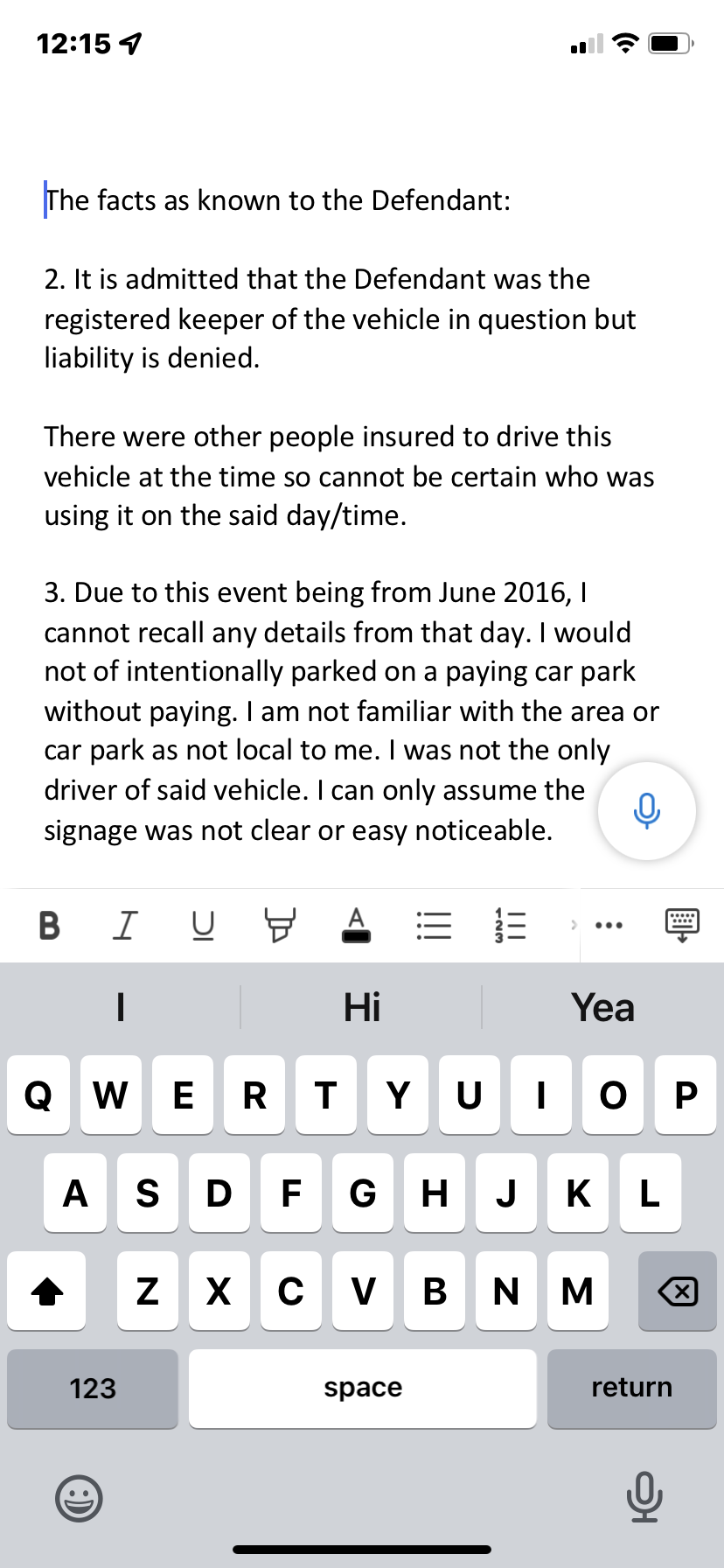Toggle the shift key
Image resolution: width=724 pixels, height=1568 pixels.
(x=47, y=1291)
